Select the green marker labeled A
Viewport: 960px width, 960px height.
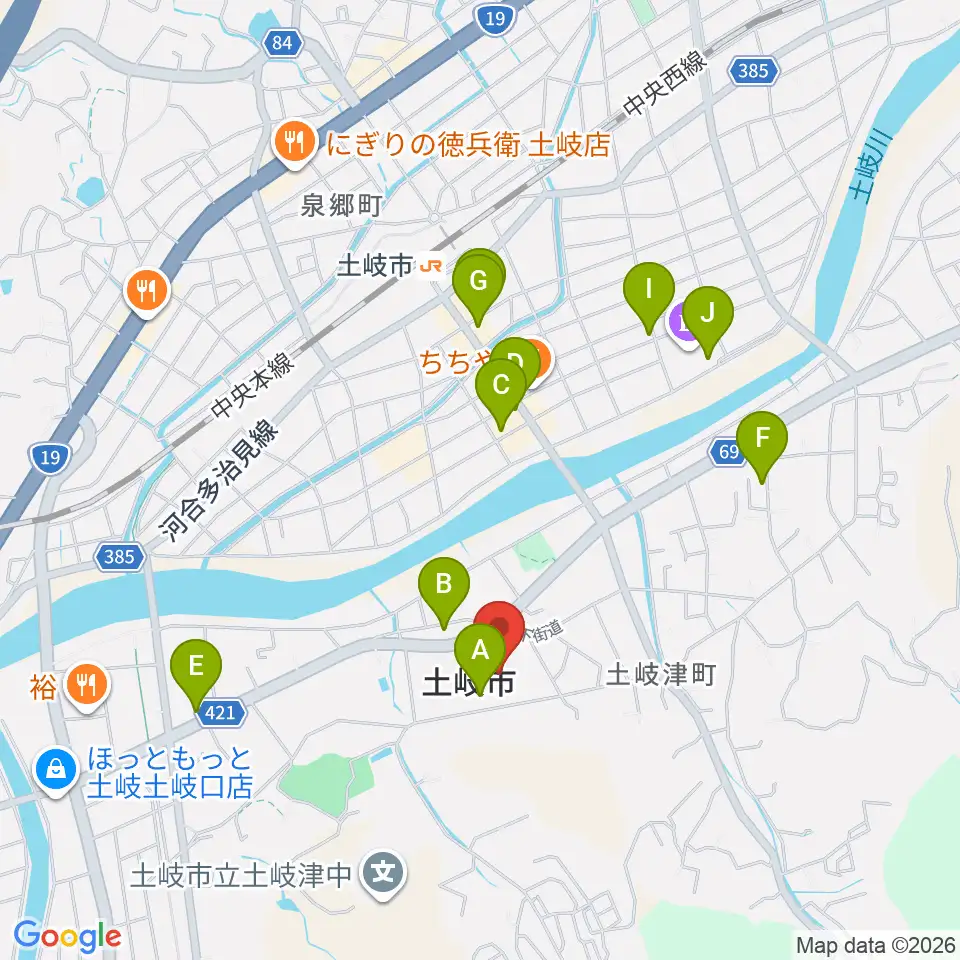[479, 654]
